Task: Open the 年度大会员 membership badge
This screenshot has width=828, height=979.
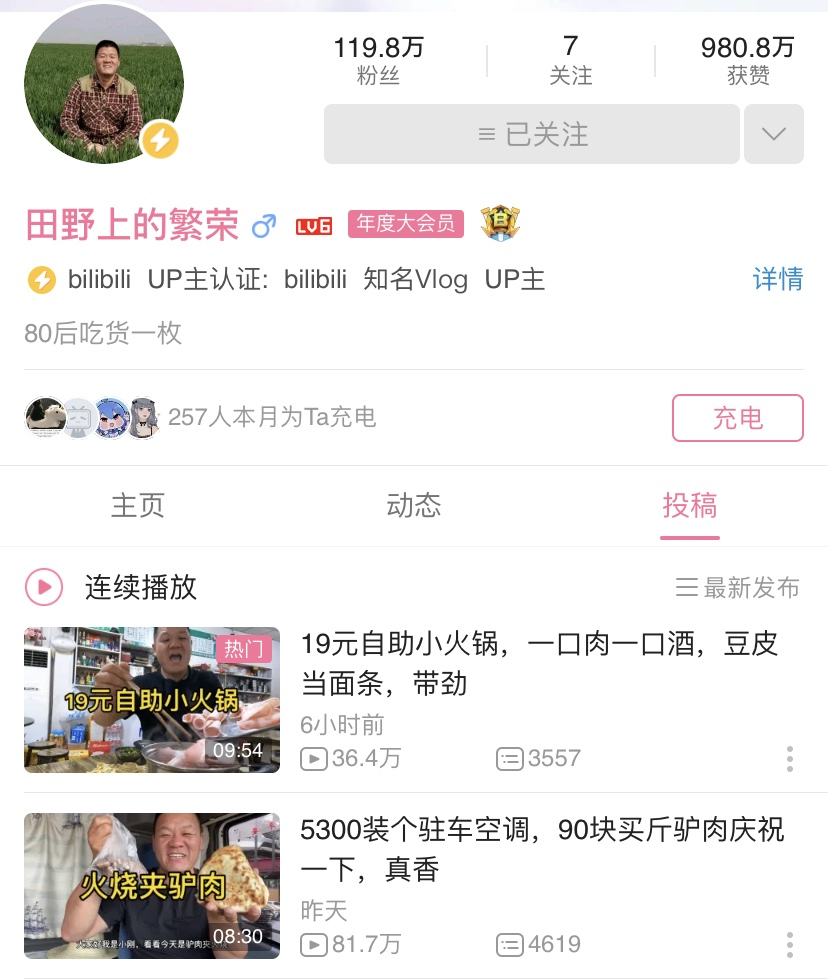Action: (x=406, y=224)
